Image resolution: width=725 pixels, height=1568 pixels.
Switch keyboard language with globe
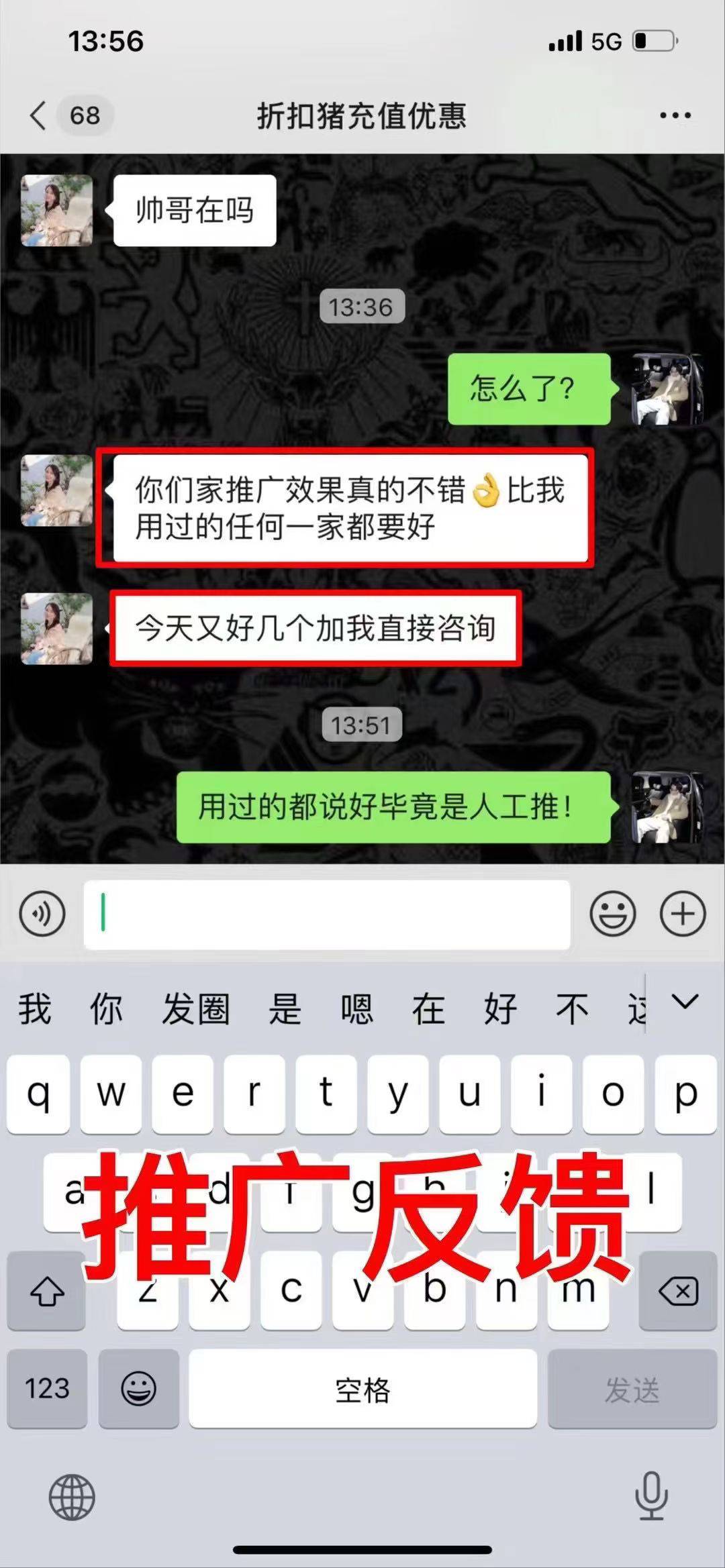(72, 1497)
